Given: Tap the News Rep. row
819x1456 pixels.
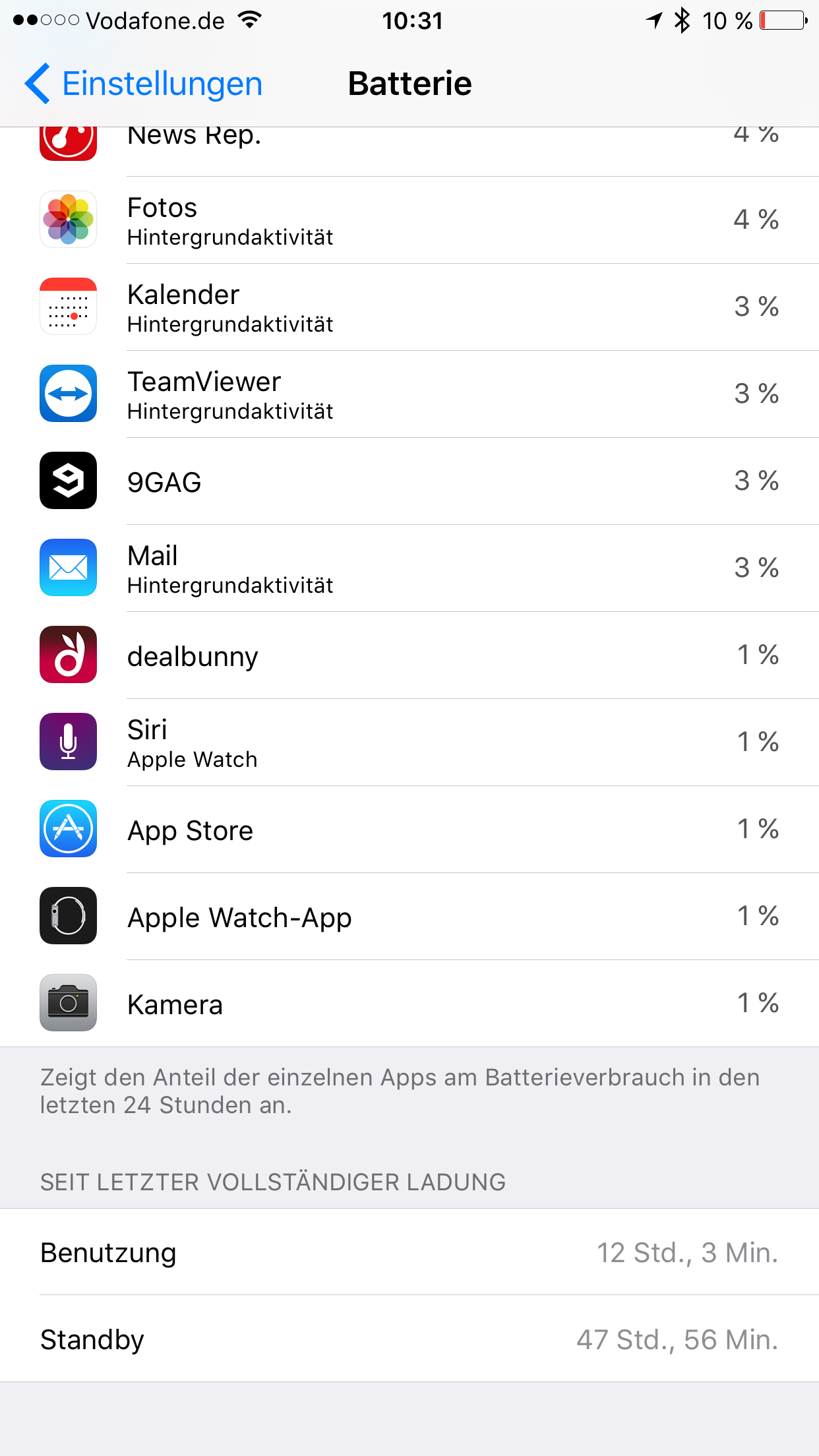Looking at the screenshot, I should point(409,152).
